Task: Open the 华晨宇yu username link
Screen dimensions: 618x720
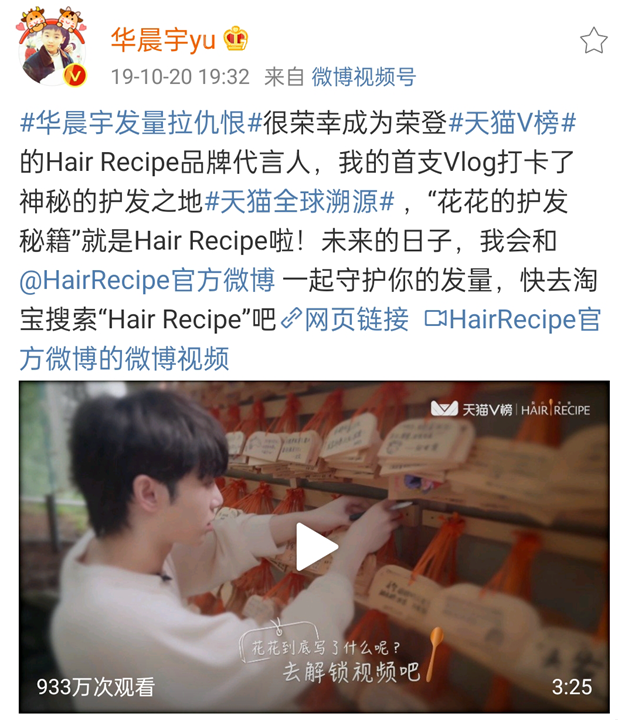Action: click(x=163, y=38)
